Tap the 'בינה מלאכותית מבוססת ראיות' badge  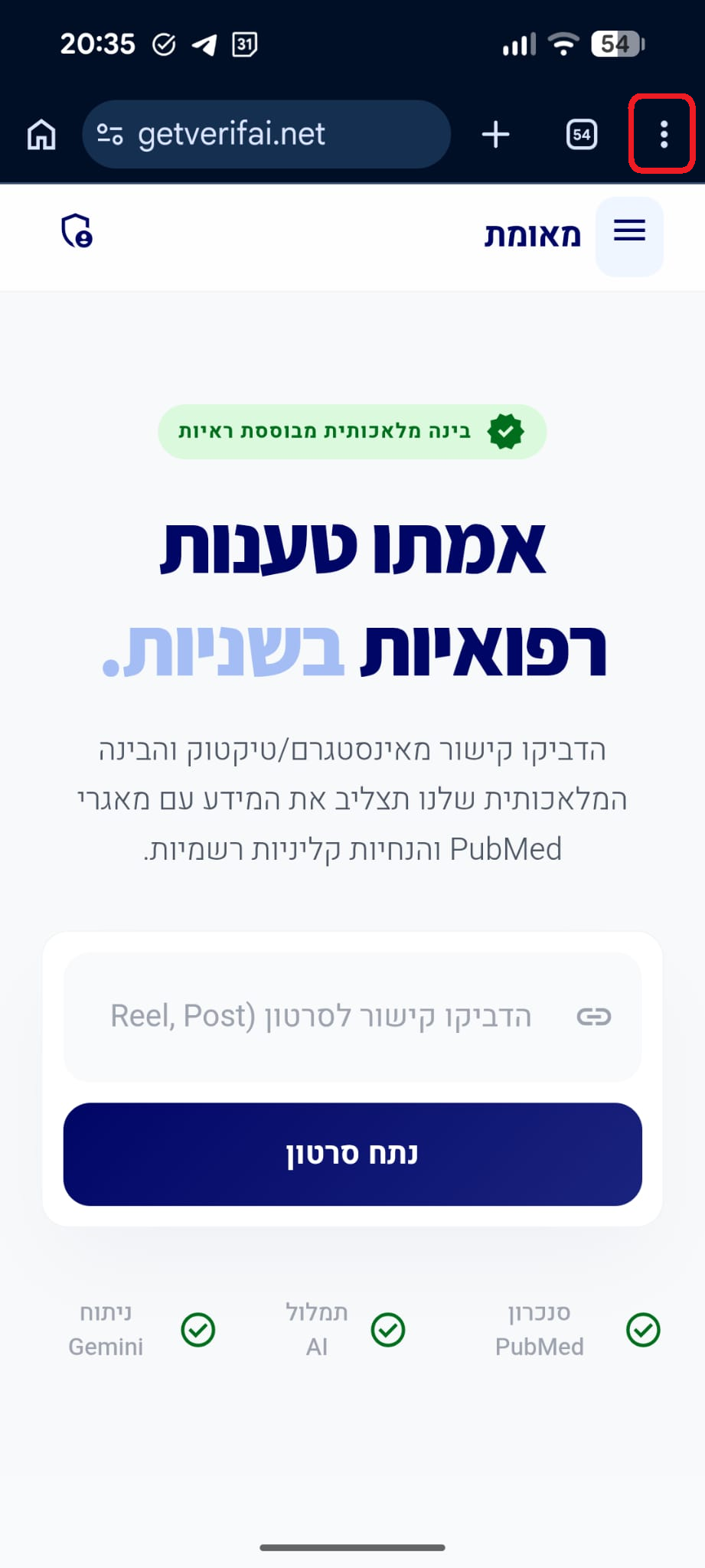point(351,431)
